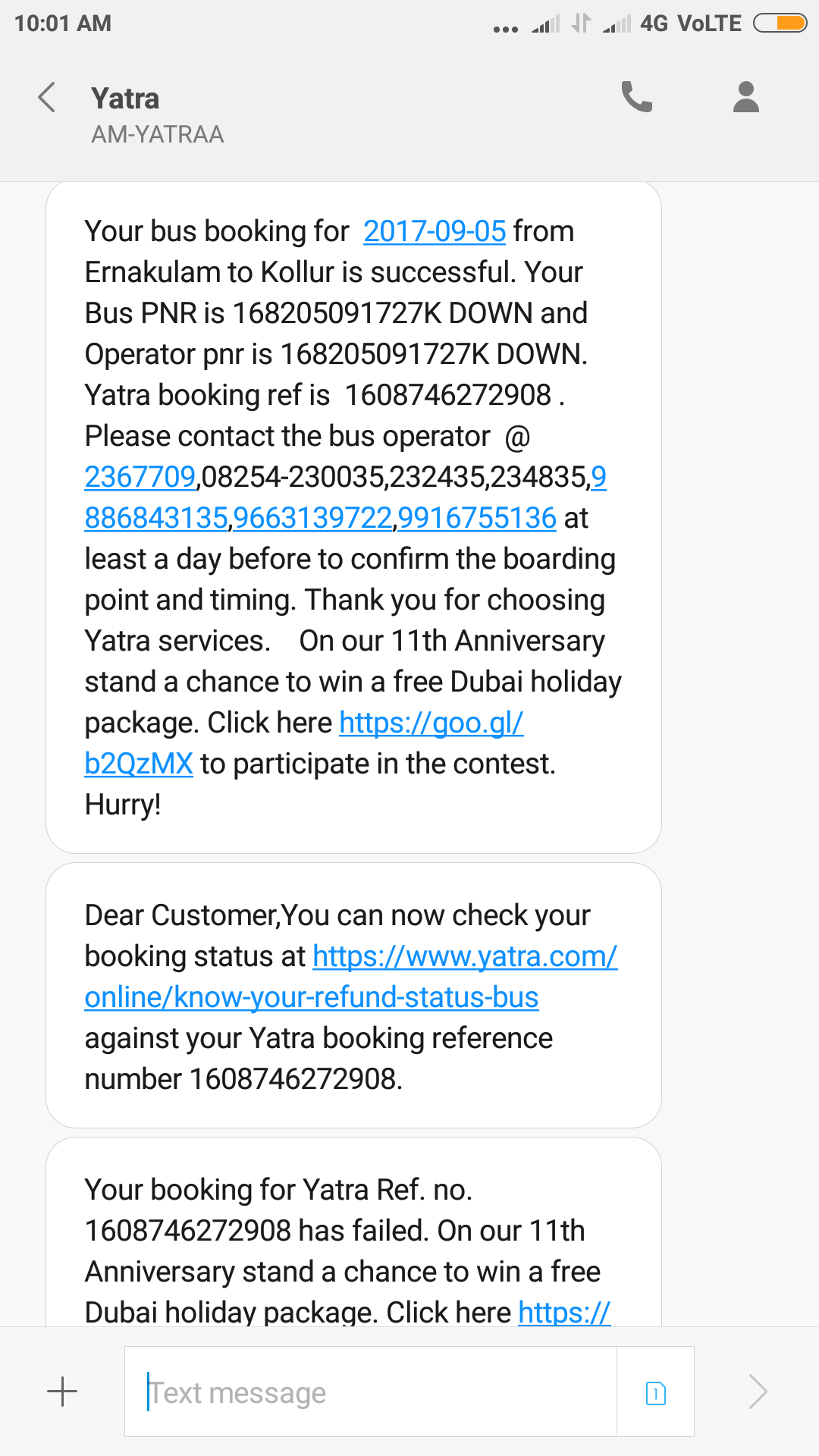Send the message with the arrow
Image resolution: width=819 pixels, height=1456 pixels.
(x=757, y=1392)
